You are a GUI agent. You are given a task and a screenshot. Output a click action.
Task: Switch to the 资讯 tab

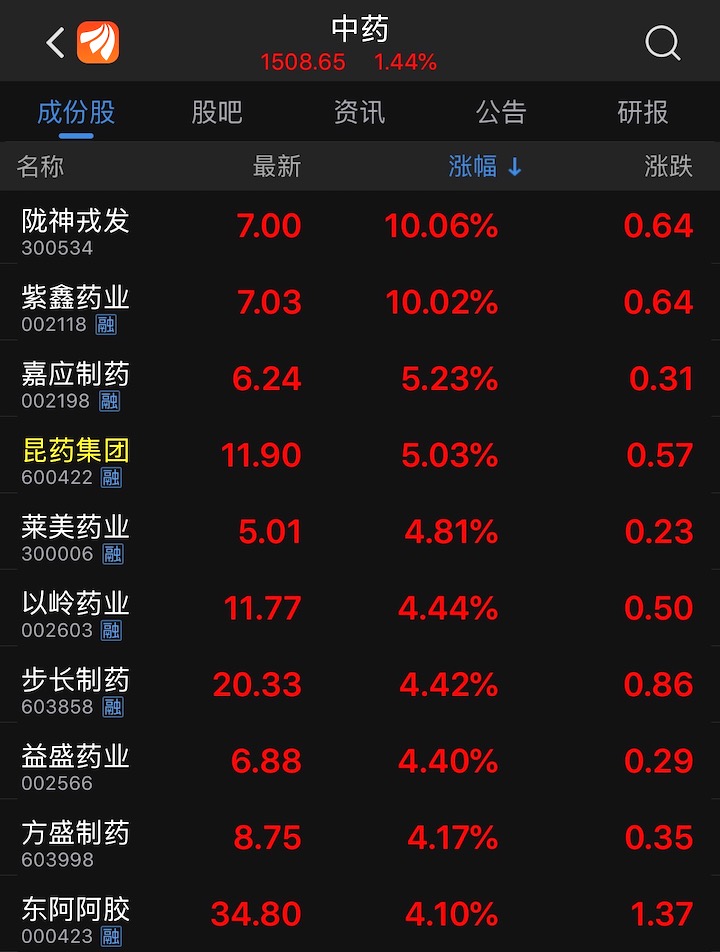tap(359, 112)
